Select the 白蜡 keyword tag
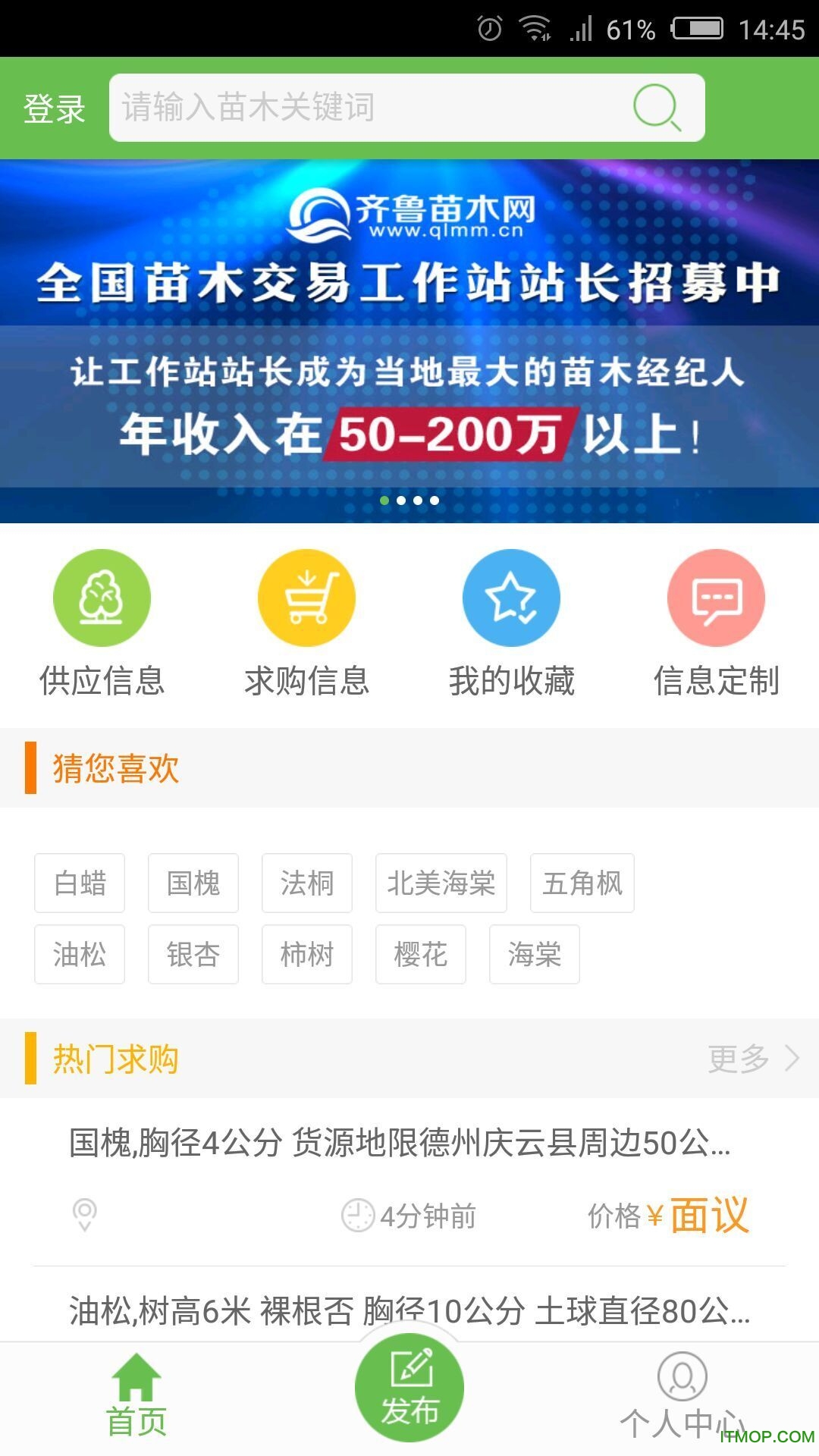Screen dimensions: 819x1456 tap(79, 882)
